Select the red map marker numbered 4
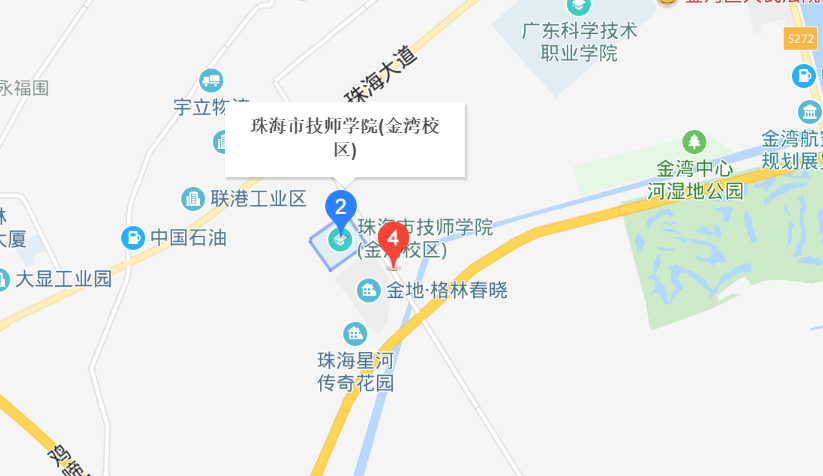 point(393,241)
